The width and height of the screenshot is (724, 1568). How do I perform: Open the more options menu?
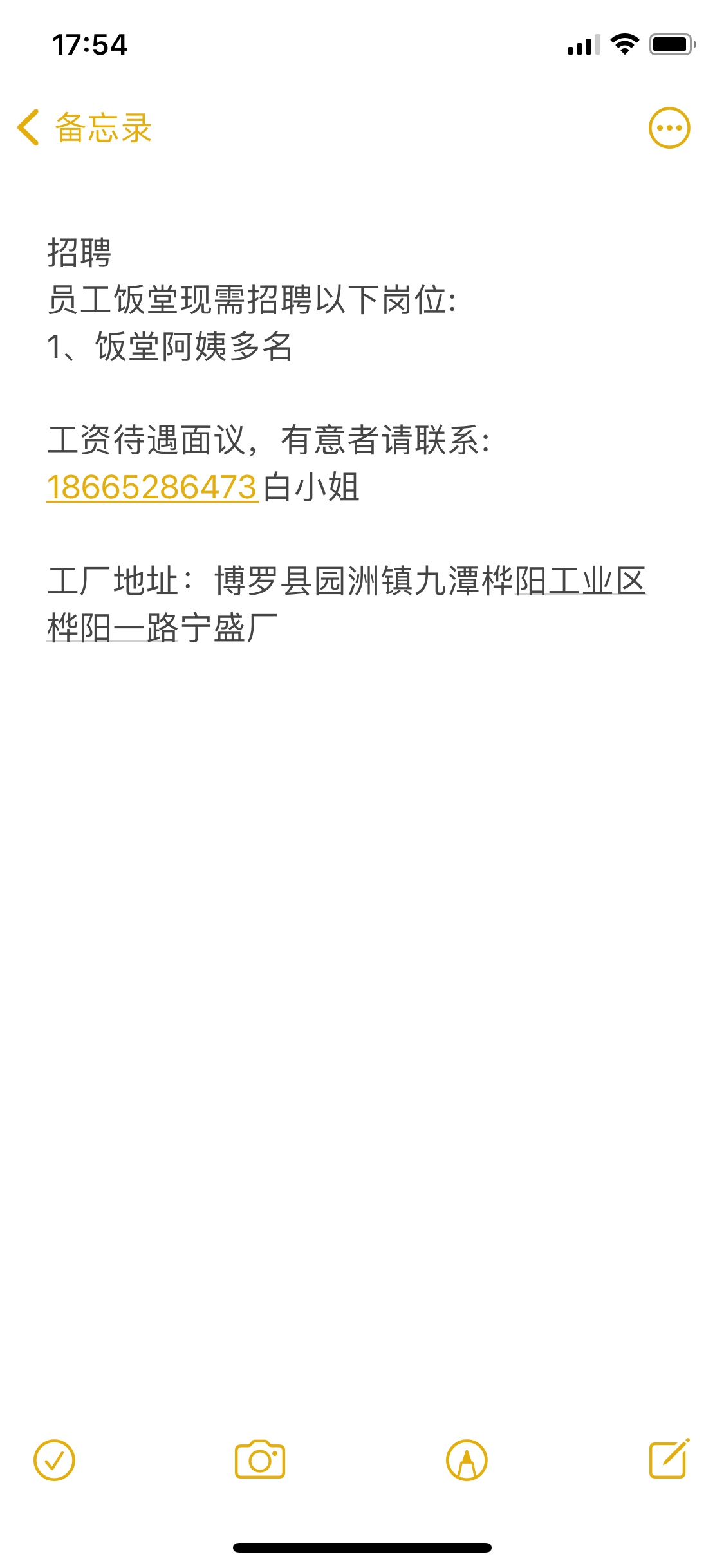(x=669, y=127)
